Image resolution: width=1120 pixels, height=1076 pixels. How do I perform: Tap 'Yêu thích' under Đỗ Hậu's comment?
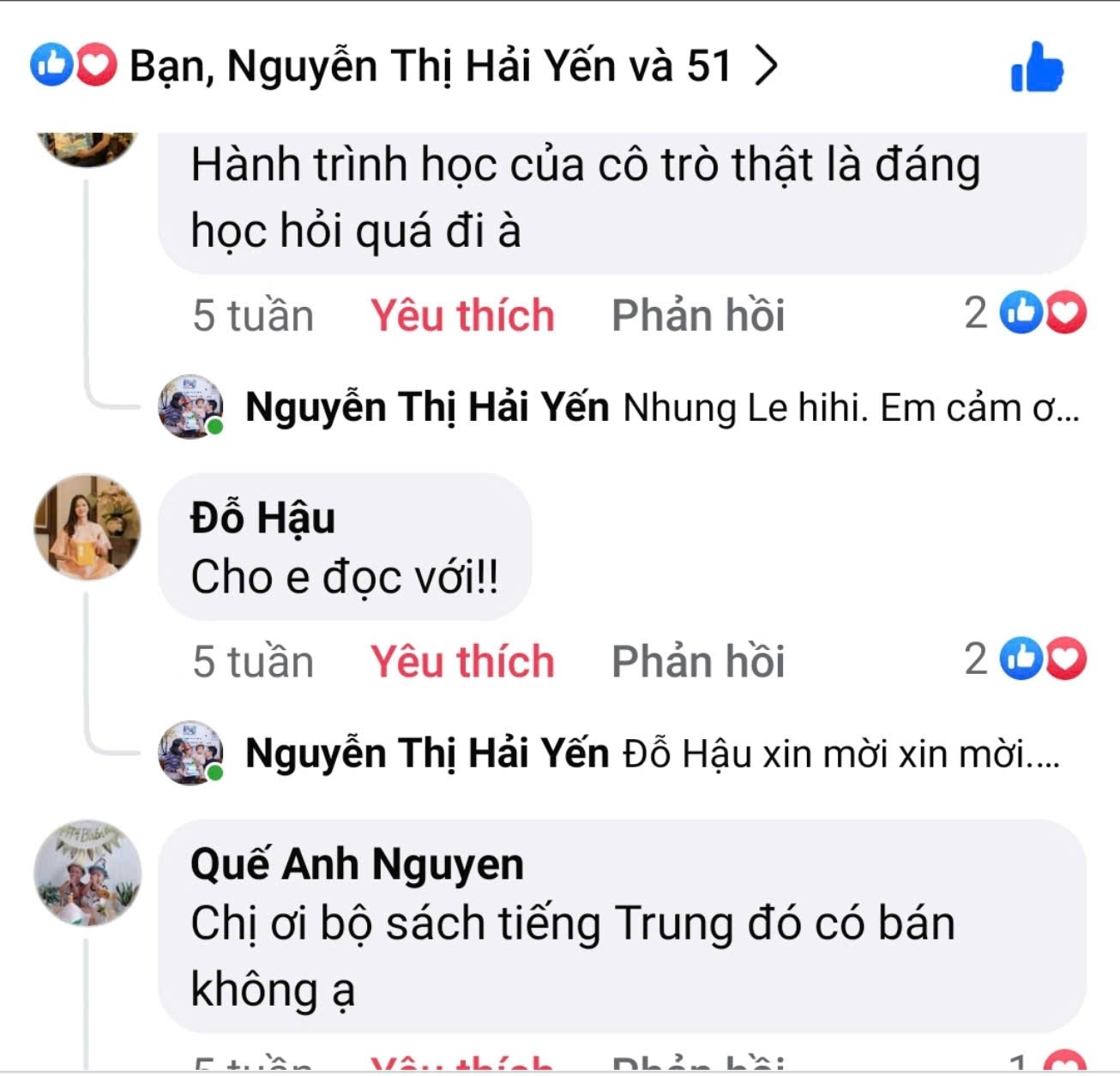point(462,662)
